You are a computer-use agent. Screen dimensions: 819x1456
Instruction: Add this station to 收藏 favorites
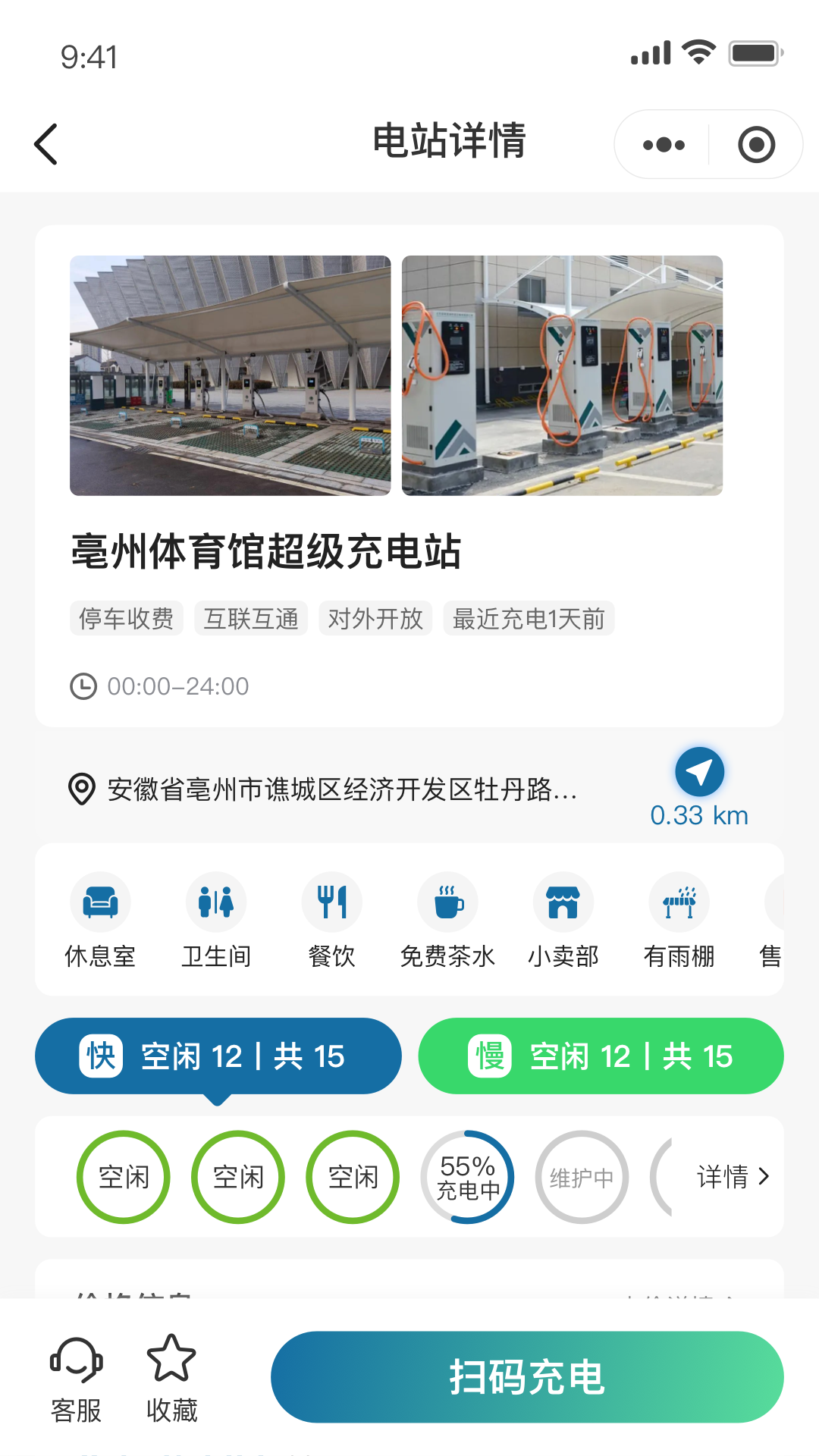[171, 1379]
